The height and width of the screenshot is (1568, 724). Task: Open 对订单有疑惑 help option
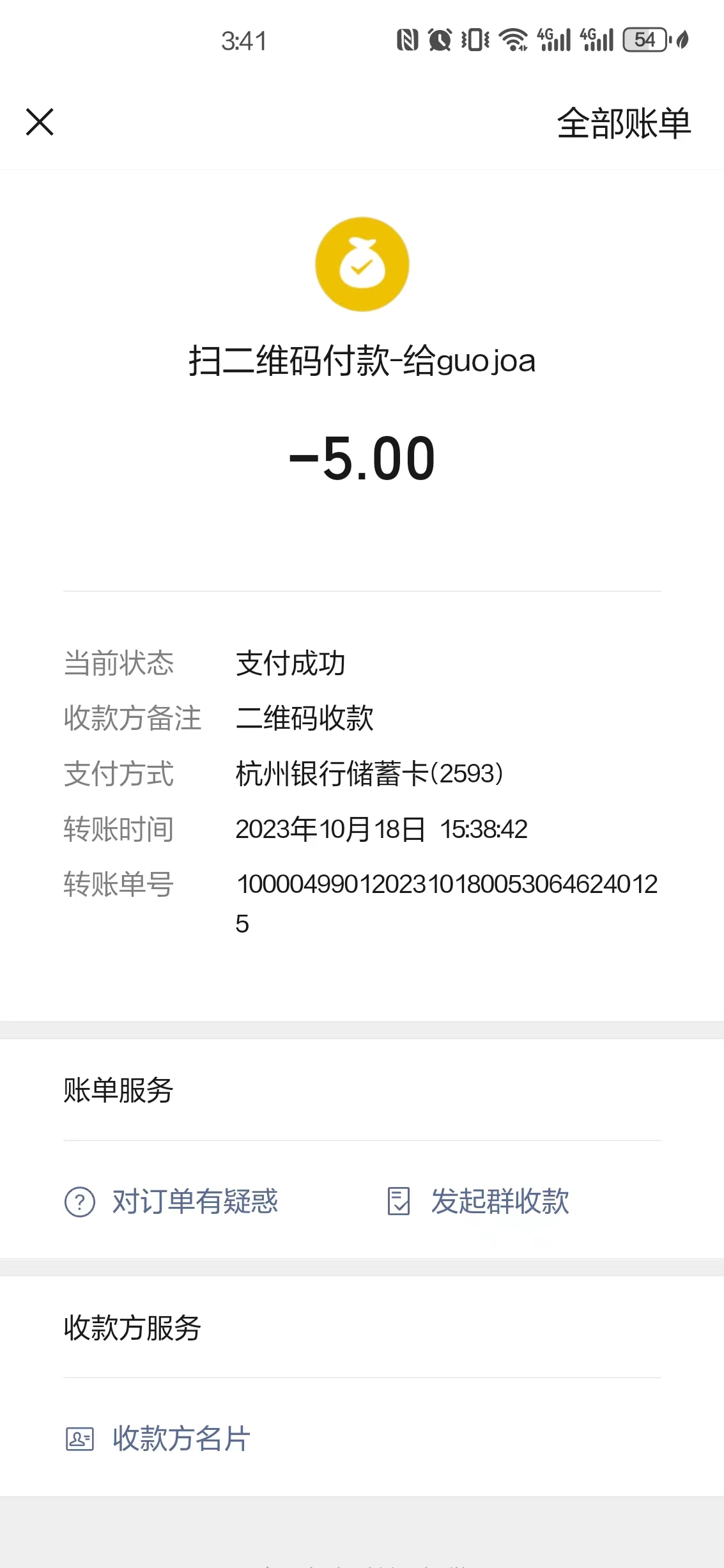pos(195,1202)
